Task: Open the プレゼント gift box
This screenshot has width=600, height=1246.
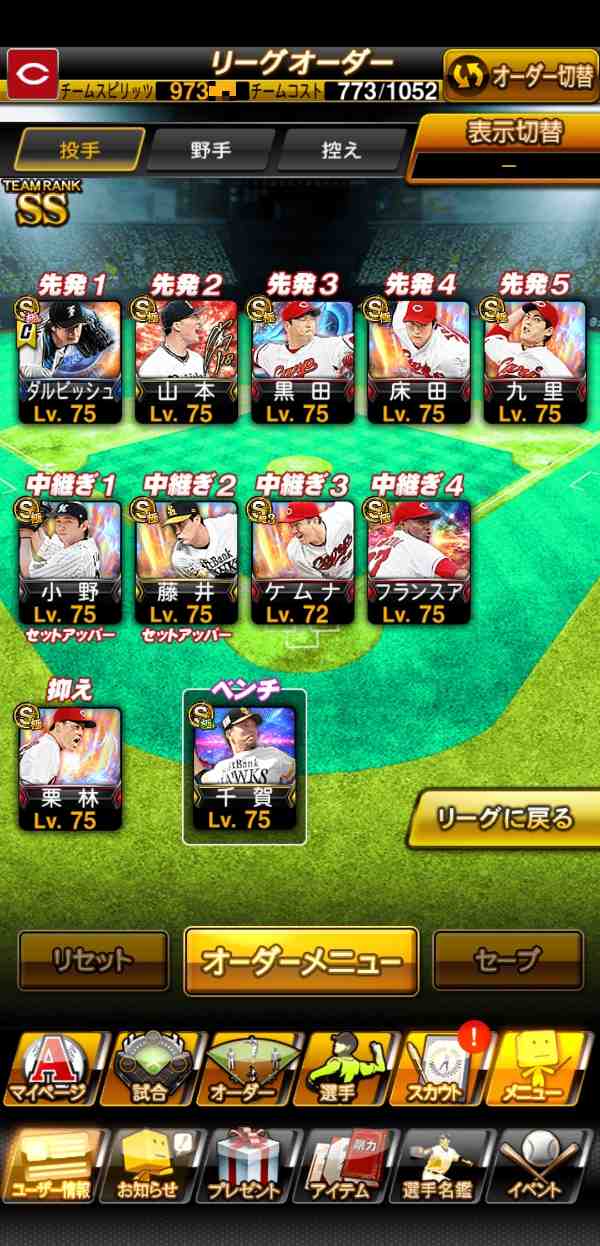Action: tap(243, 1165)
